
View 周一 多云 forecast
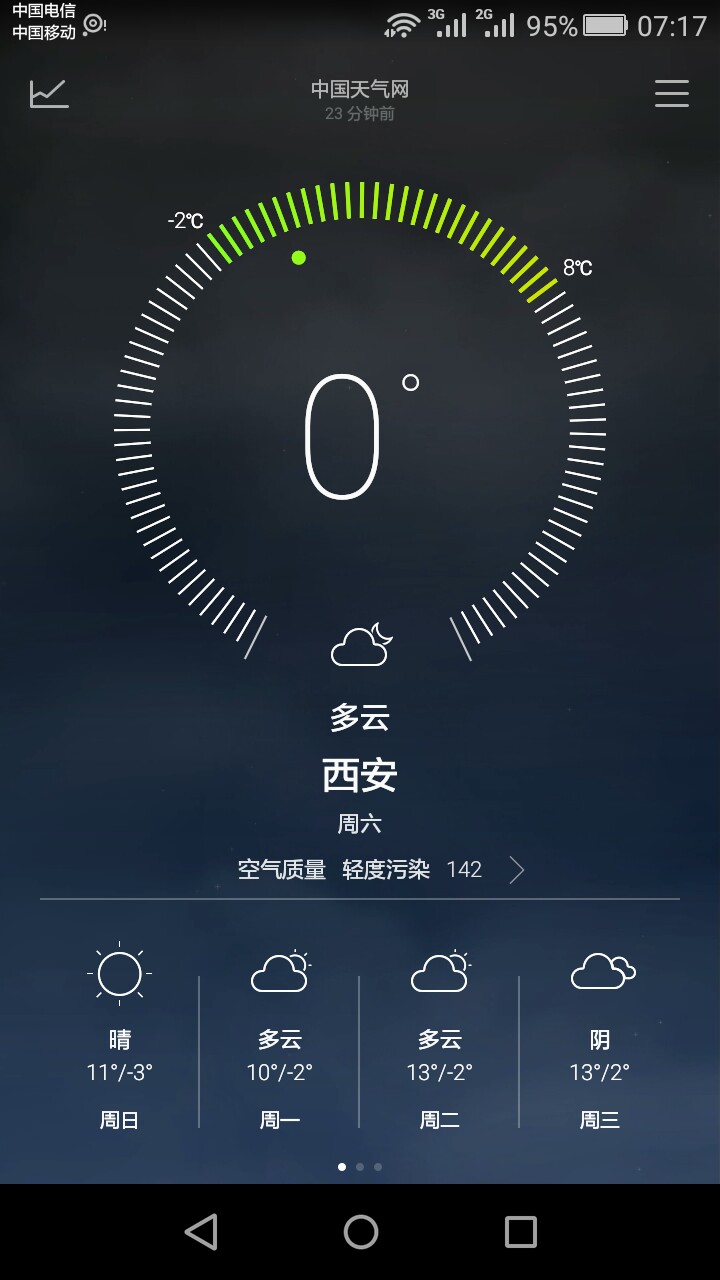coord(280,1036)
